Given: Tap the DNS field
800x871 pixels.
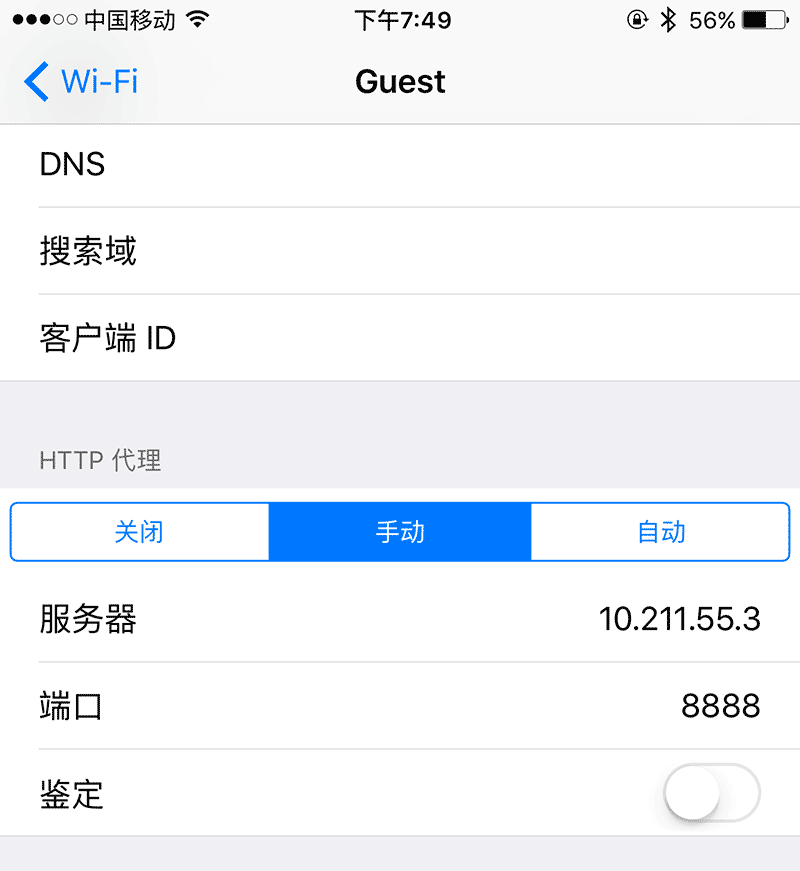Looking at the screenshot, I should 400,164.
